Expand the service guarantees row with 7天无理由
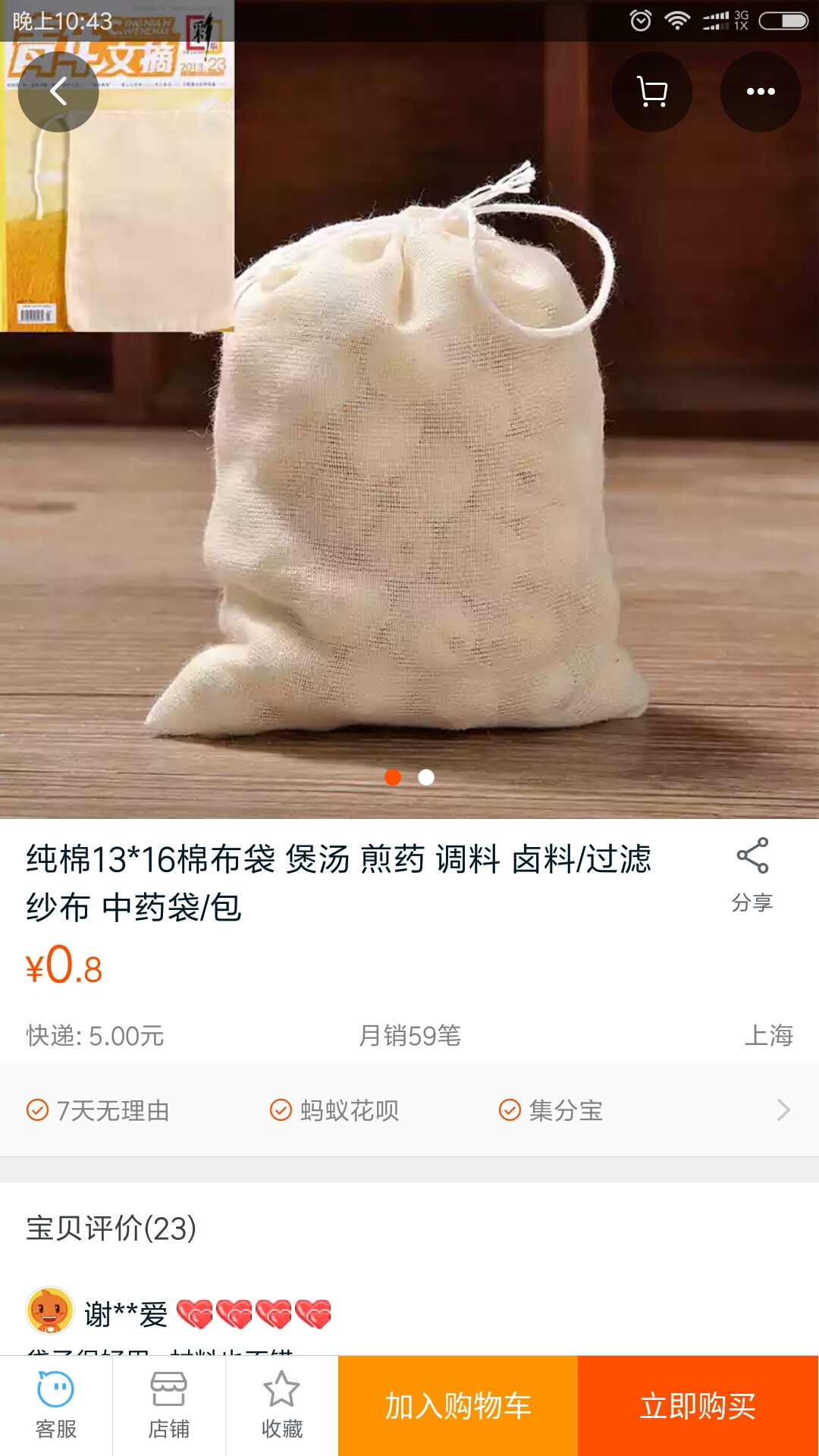 [x=783, y=1110]
